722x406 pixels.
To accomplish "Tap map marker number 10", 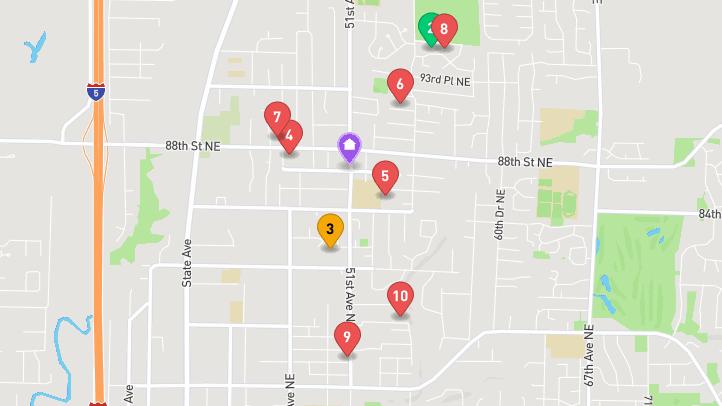I will pos(400,296).
